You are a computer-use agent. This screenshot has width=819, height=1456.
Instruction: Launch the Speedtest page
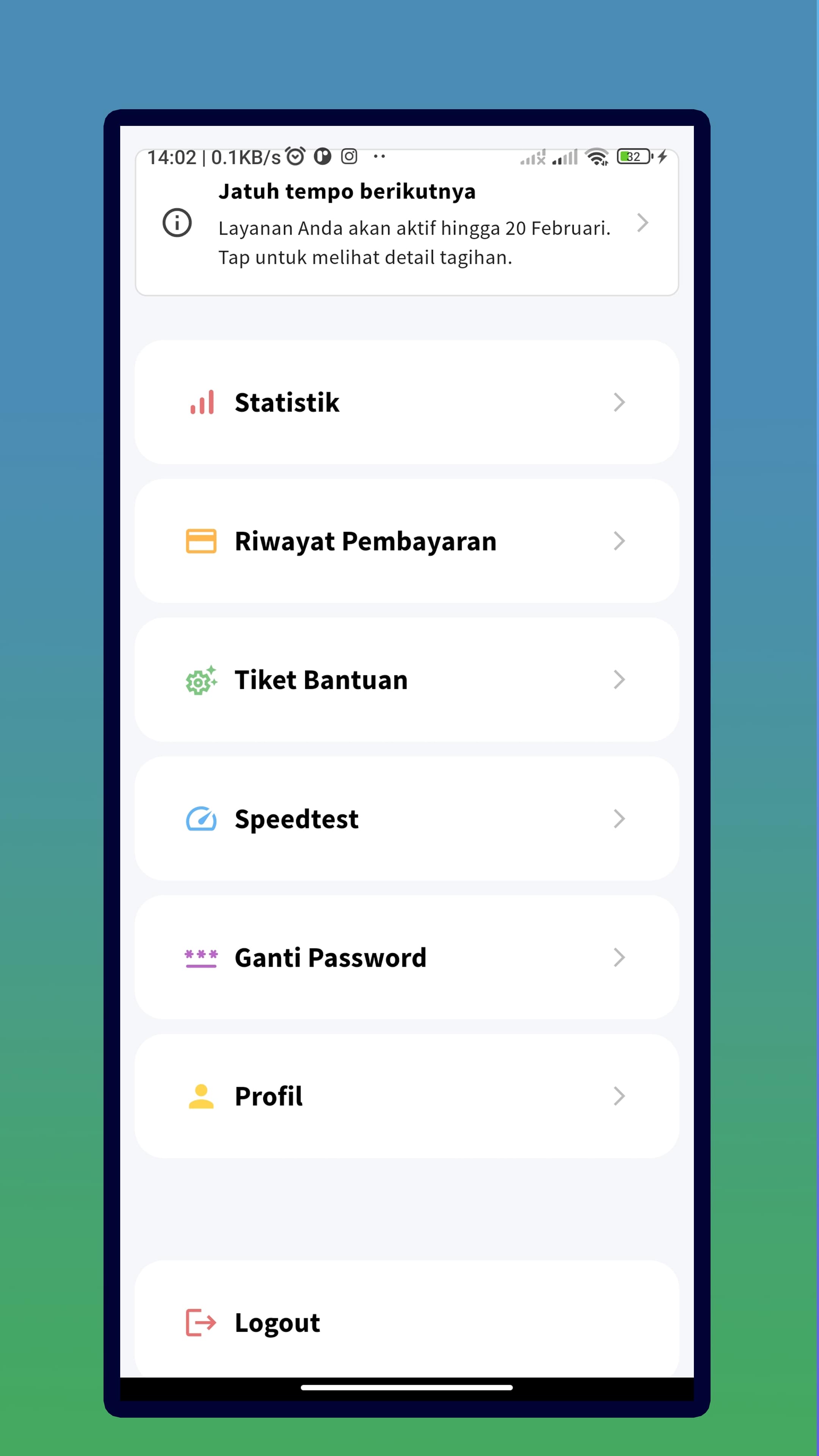(x=406, y=819)
